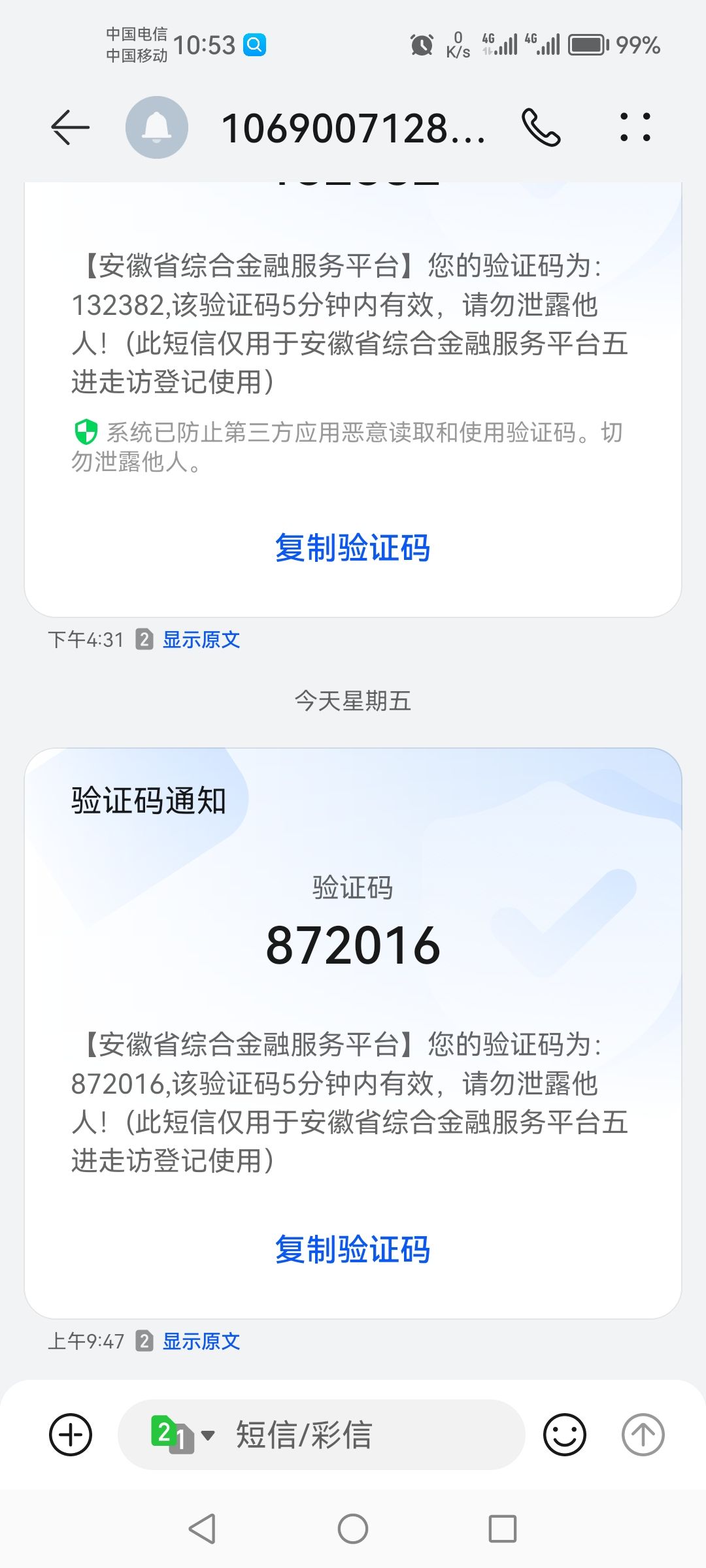Screen dimensions: 706x1568
Task: Go back to the message list
Action: (70, 127)
